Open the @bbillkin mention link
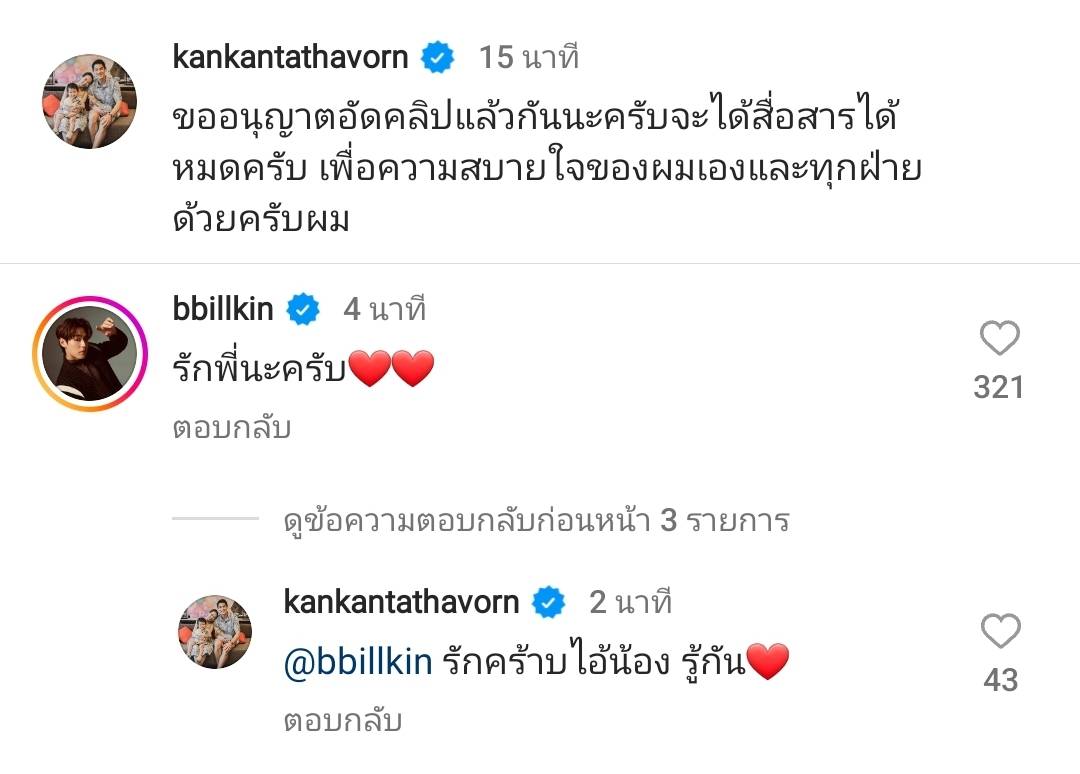Image resolution: width=1080 pixels, height=774 pixels. 358,661
